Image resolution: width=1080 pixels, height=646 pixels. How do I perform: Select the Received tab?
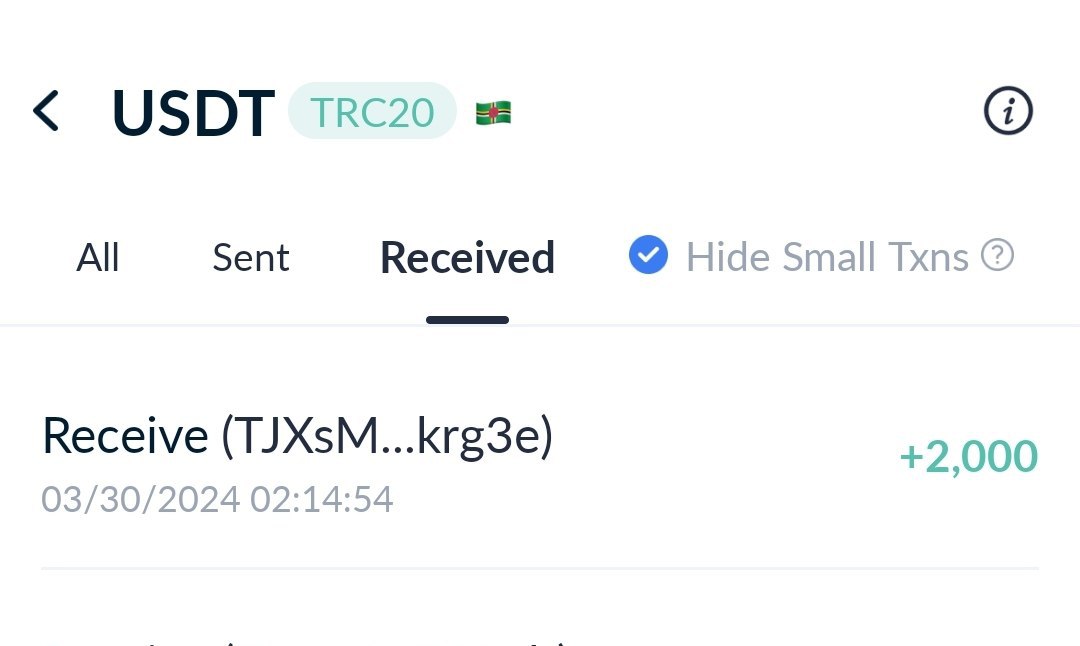(x=467, y=258)
